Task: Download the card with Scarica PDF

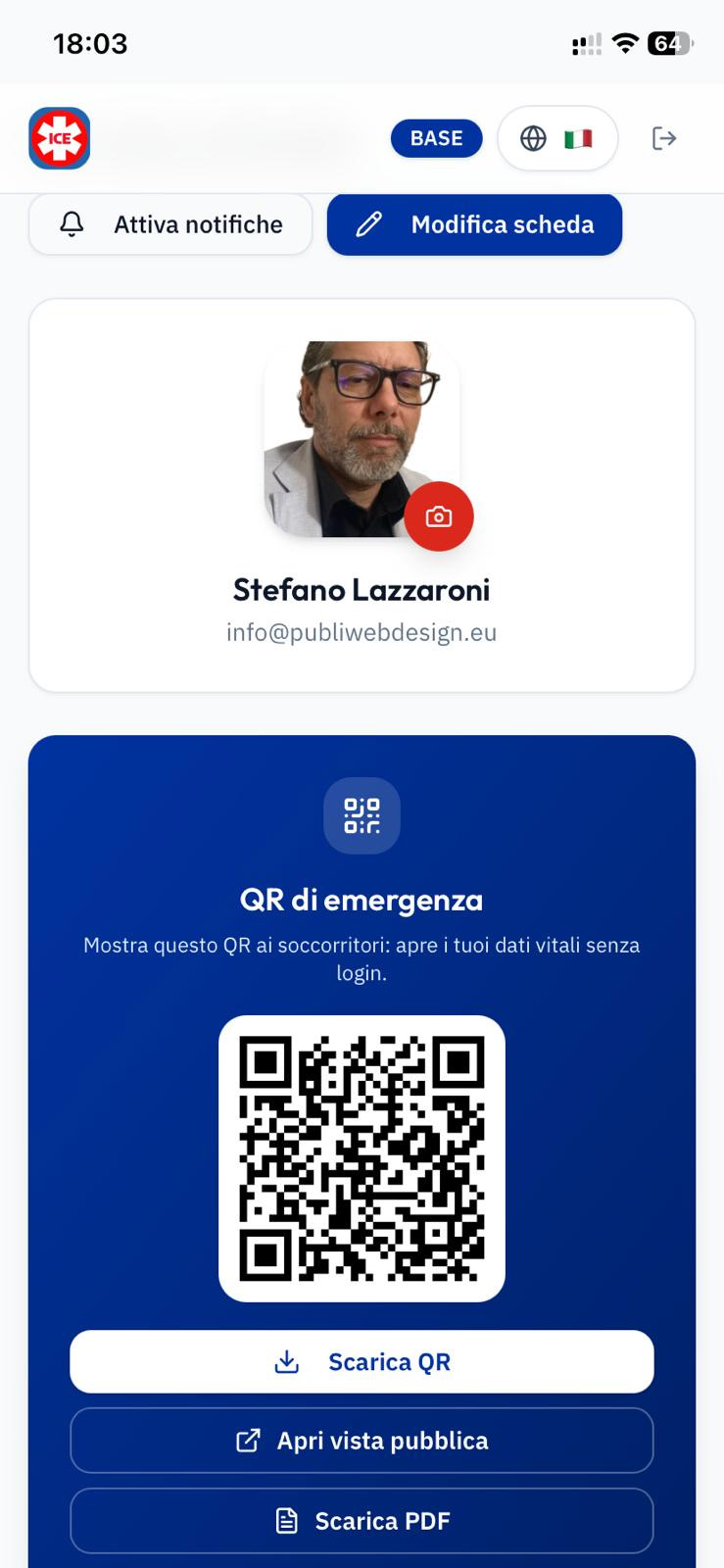Action: [x=362, y=1521]
